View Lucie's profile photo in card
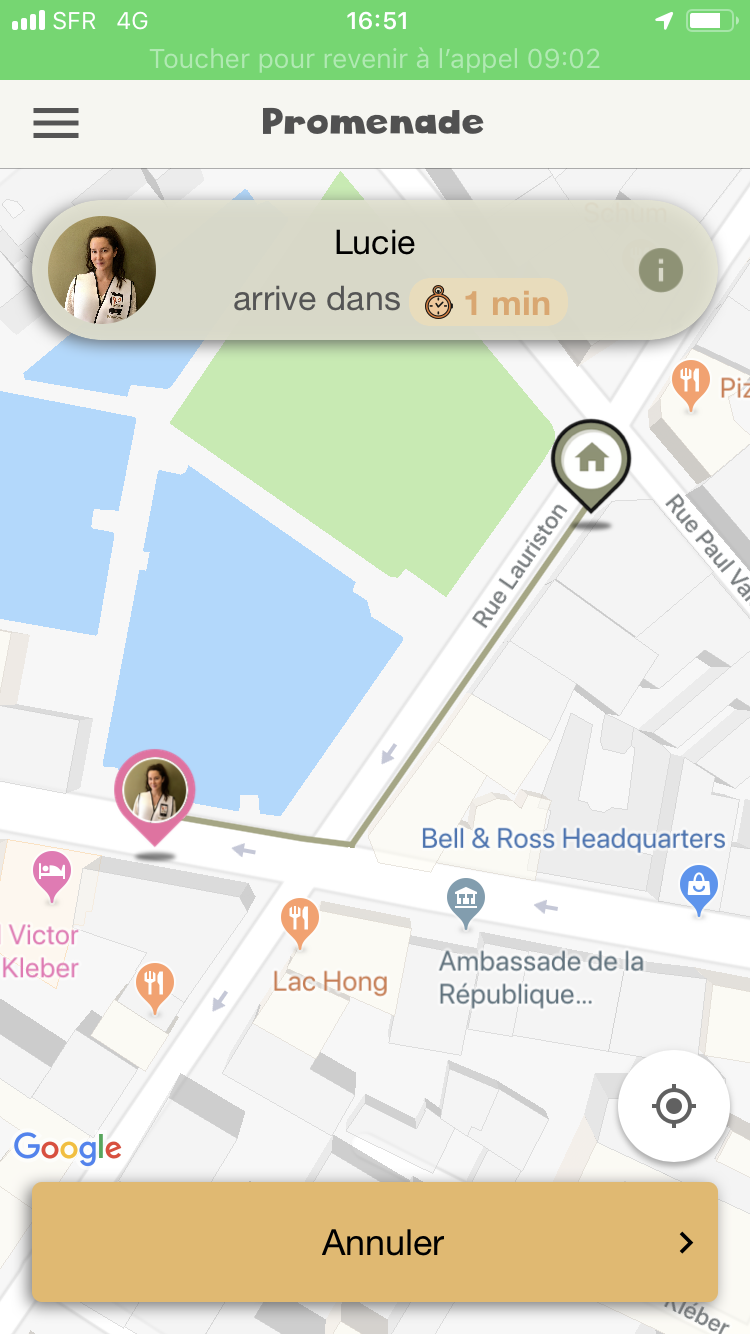 coord(102,270)
